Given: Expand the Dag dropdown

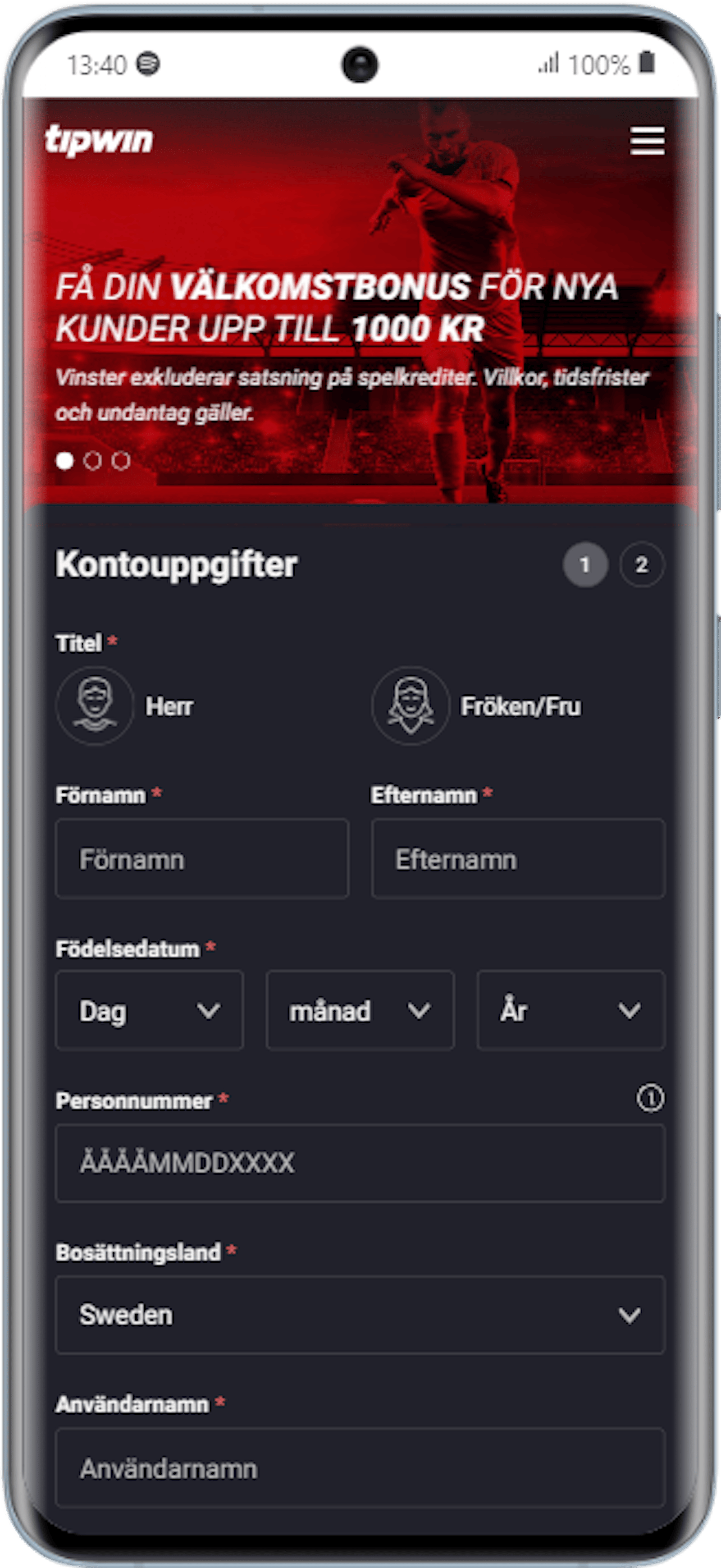Looking at the screenshot, I should (149, 1010).
